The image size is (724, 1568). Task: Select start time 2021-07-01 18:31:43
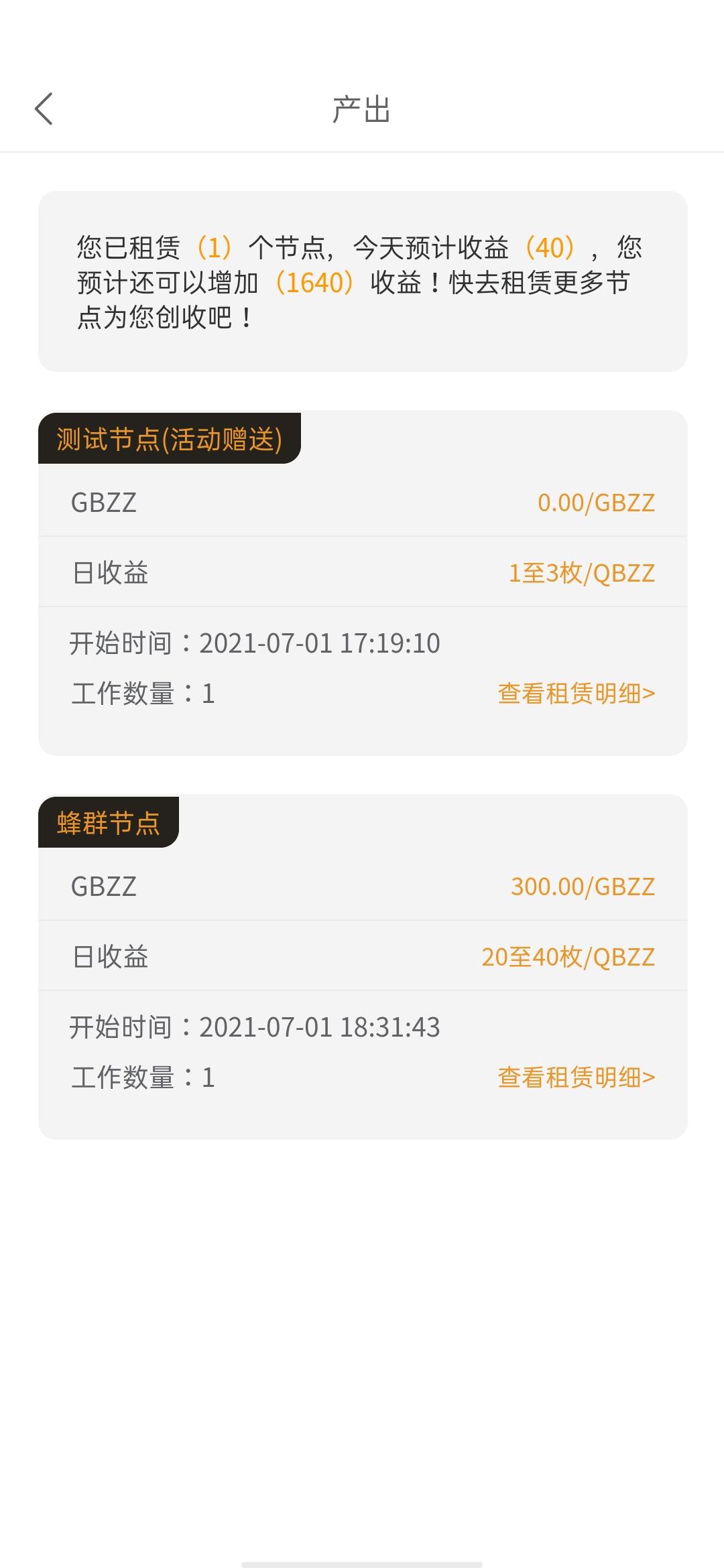pyautogui.click(x=255, y=1026)
